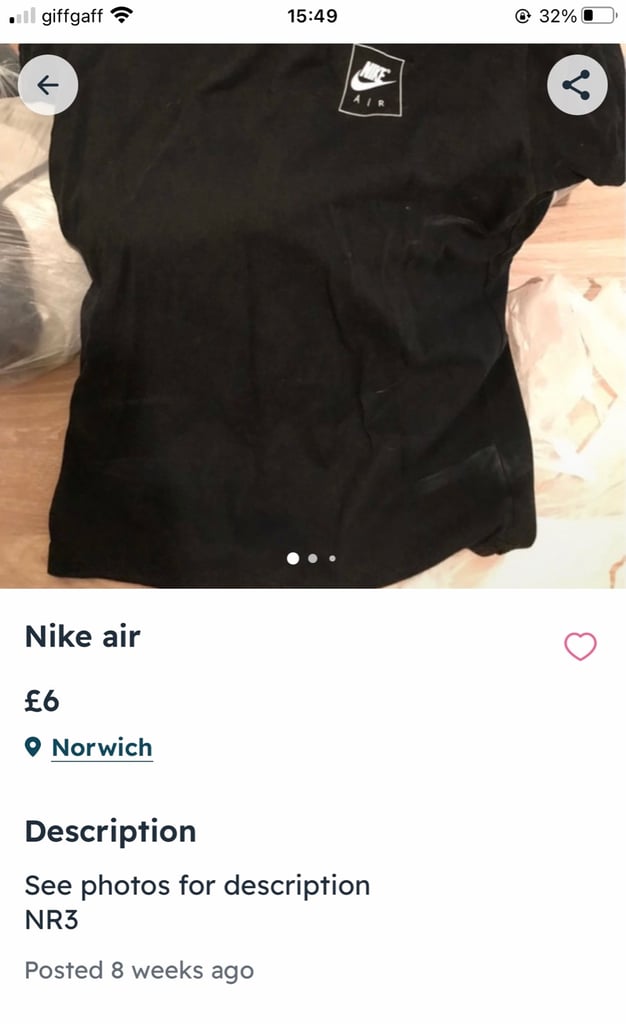
Task: Open the Norwich location link
Action: (x=102, y=747)
